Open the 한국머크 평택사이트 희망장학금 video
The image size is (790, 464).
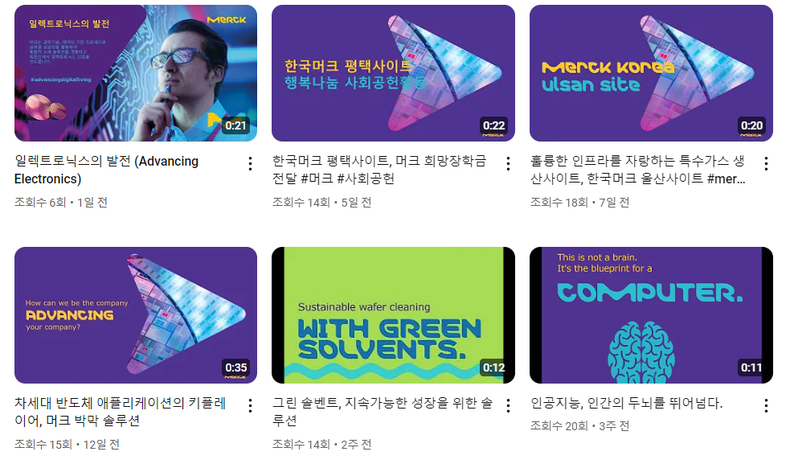(x=393, y=73)
